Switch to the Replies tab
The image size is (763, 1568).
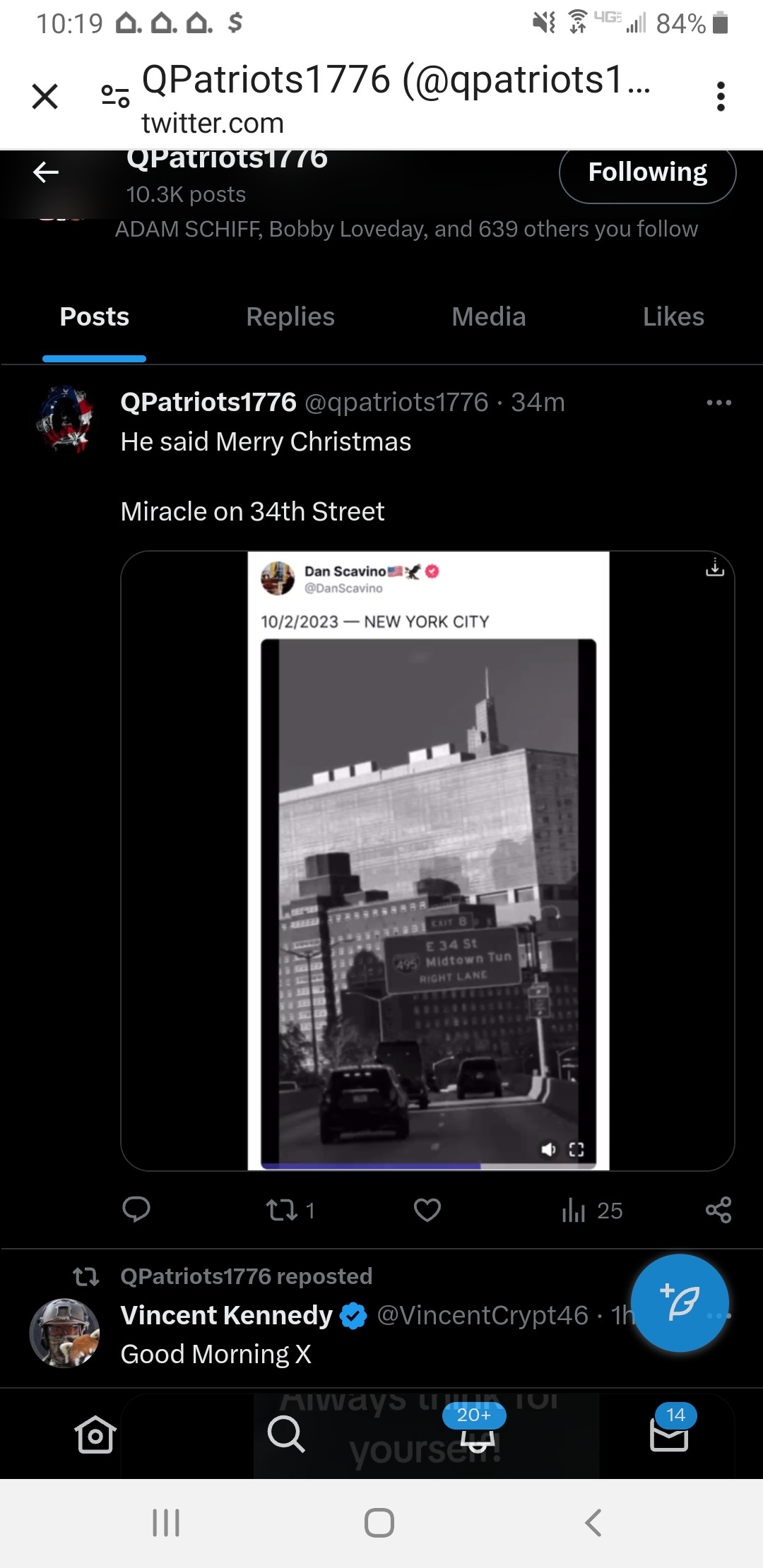coord(290,317)
